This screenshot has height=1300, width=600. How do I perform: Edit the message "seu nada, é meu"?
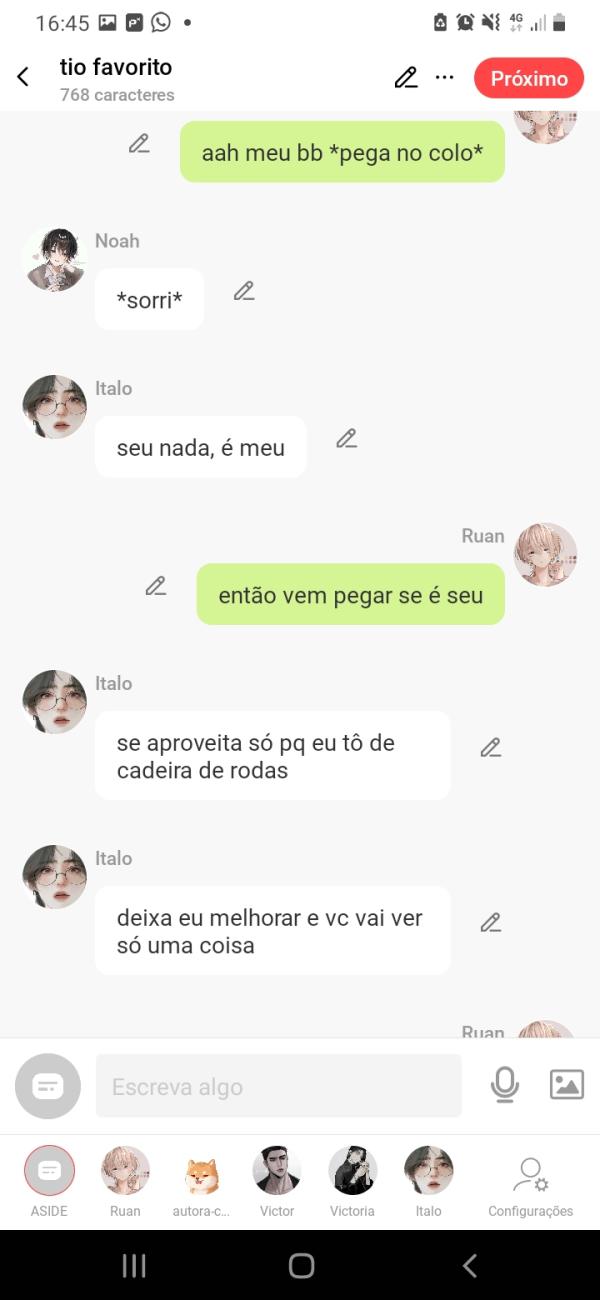(346, 438)
